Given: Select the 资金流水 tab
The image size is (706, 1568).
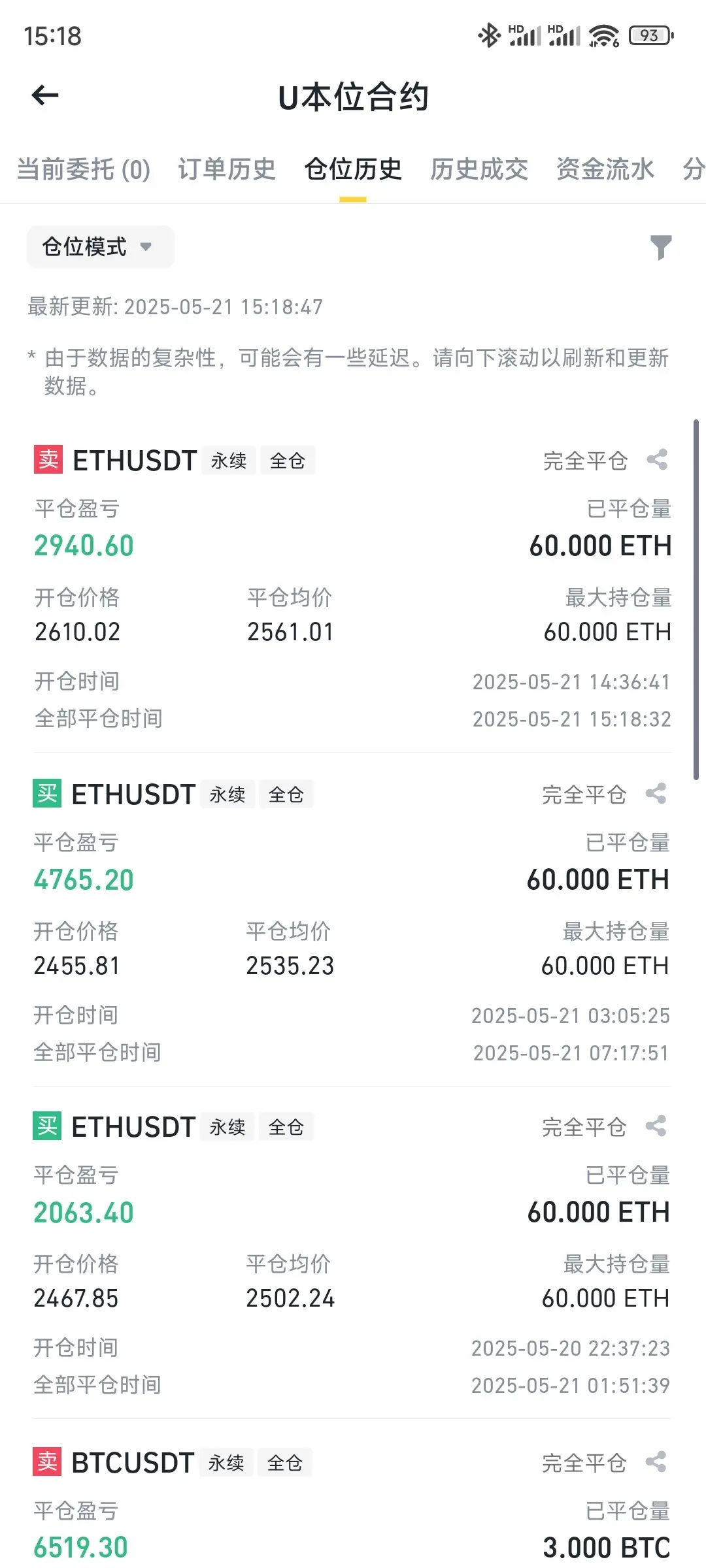Looking at the screenshot, I should pyautogui.click(x=605, y=169).
